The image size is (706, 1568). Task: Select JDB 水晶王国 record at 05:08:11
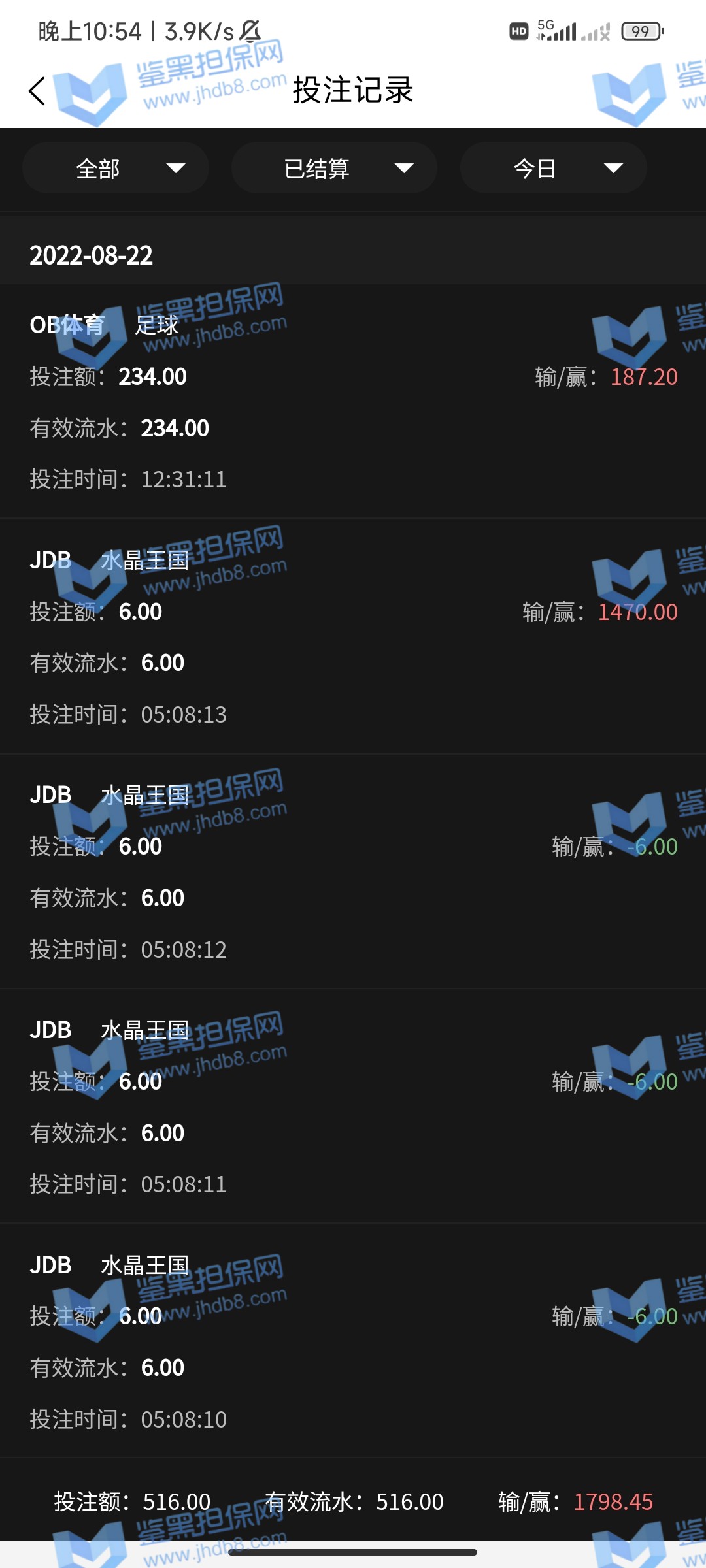coord(353,1106)
